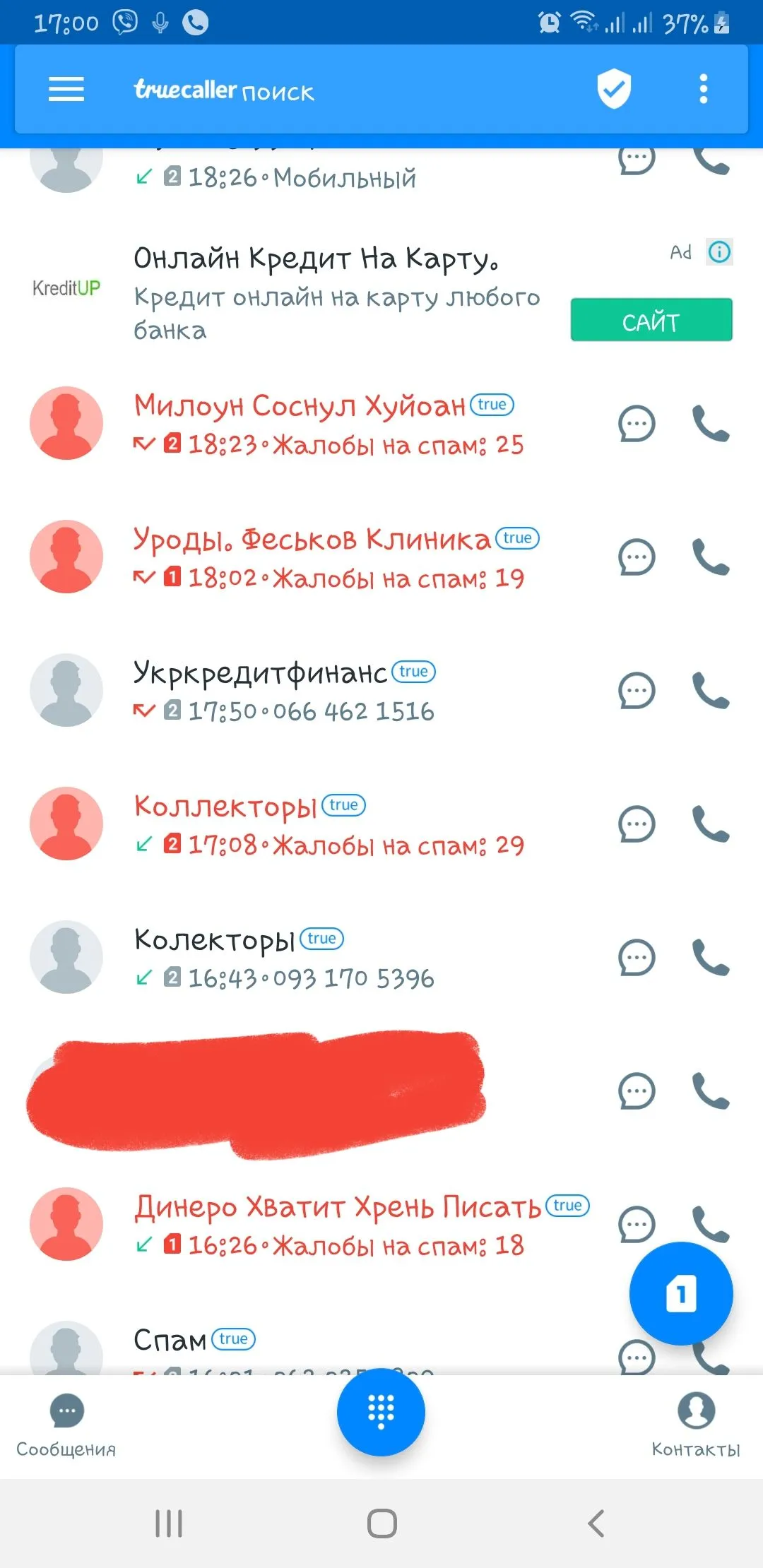Message Уроды. Феськов Клиника

(637, 557)
